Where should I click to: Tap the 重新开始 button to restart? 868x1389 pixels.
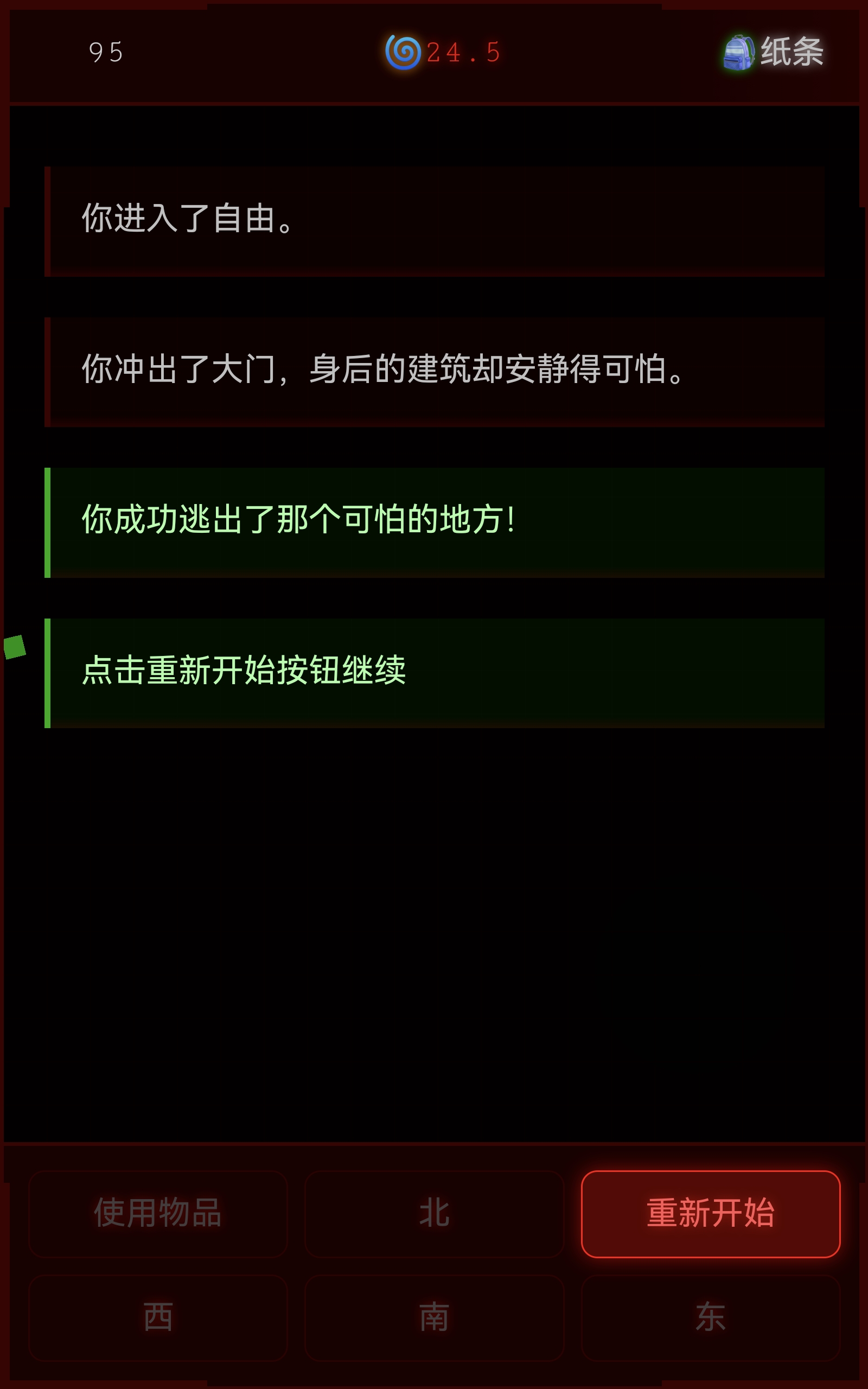(710, 1213)
